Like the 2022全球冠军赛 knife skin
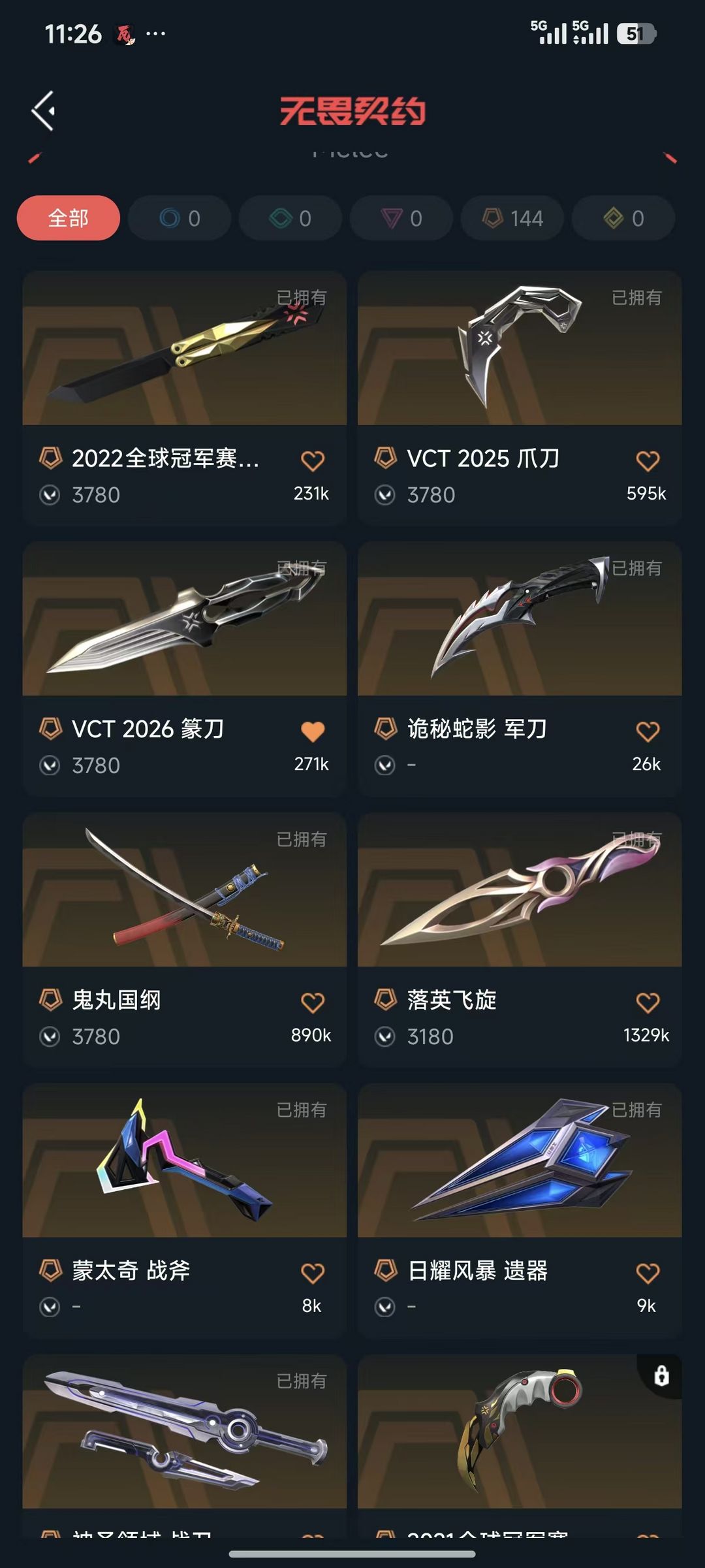The height and width of the screenshot is (1568, 705). pos(313,461)
